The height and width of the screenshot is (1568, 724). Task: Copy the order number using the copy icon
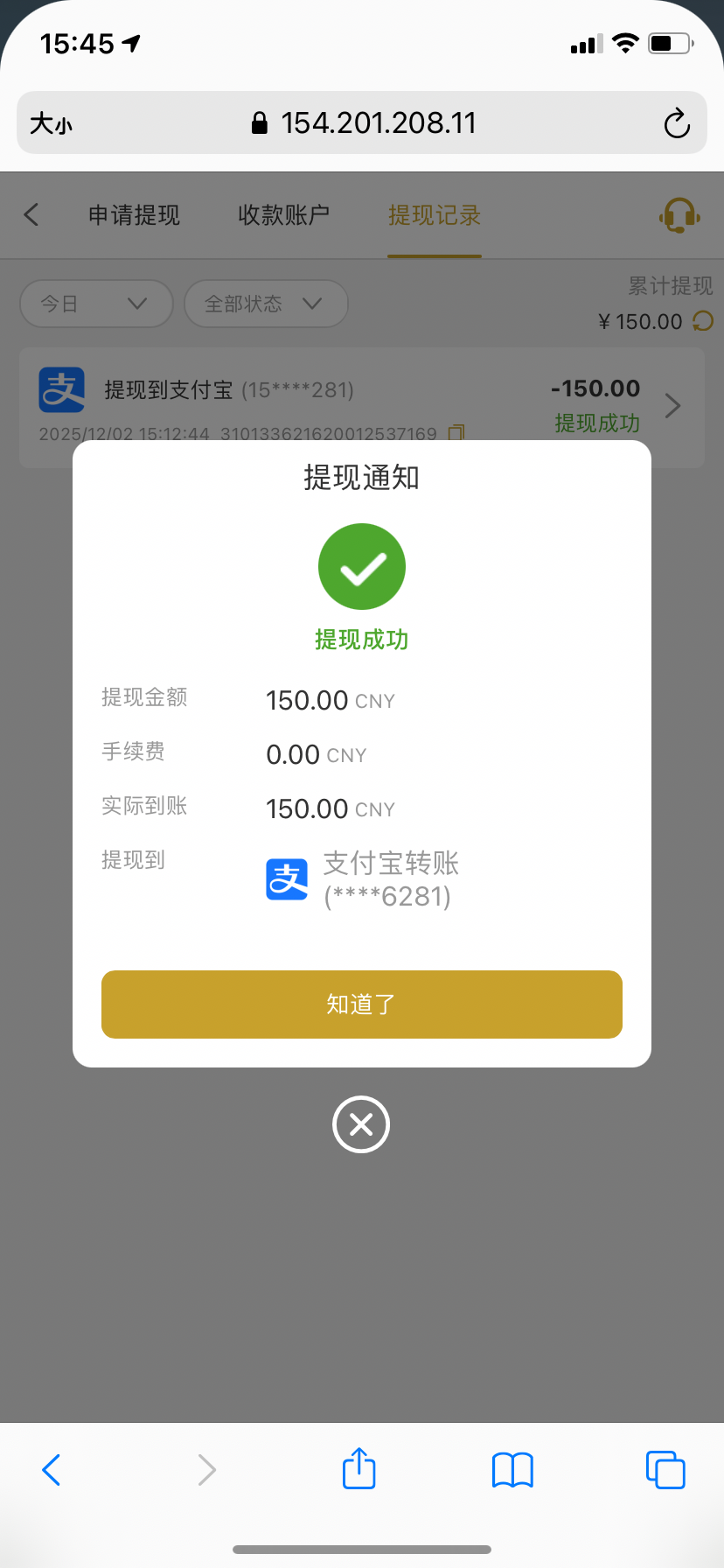click(456, 432)
